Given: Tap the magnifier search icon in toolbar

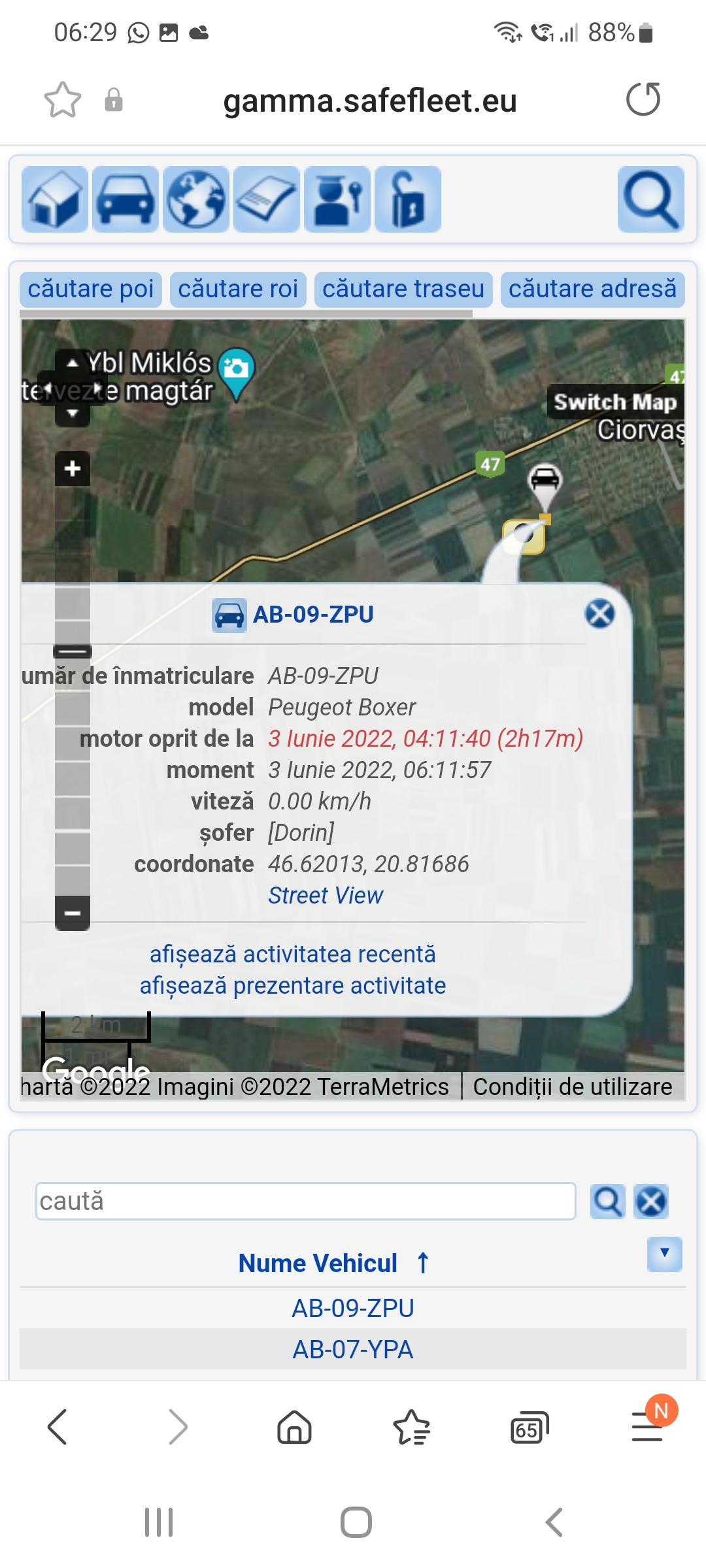Looking at the screenshot, I should 650,199.
